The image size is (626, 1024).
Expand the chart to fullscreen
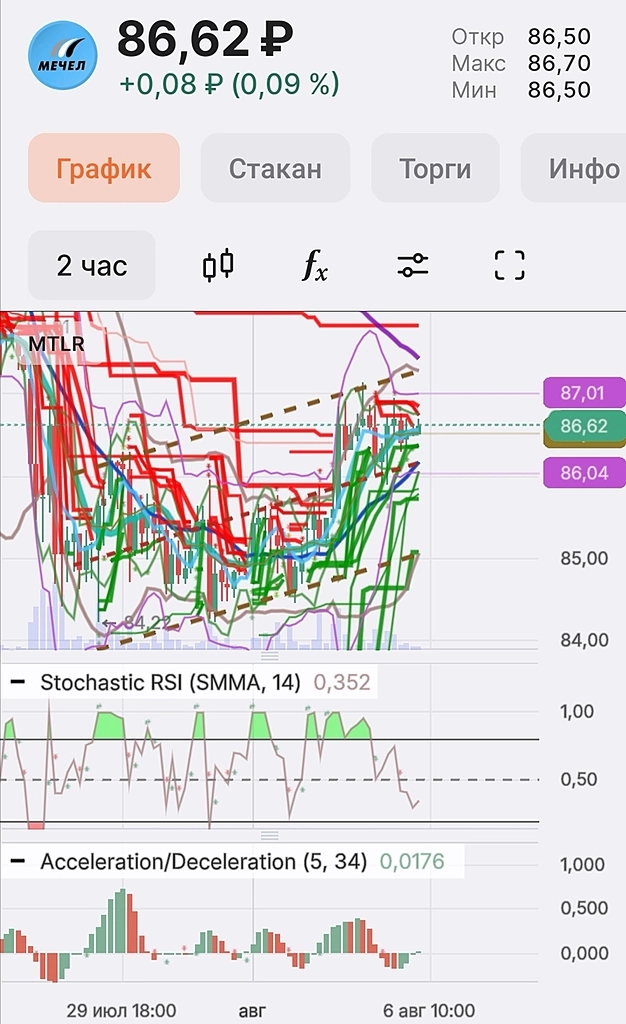coord(509,265)
